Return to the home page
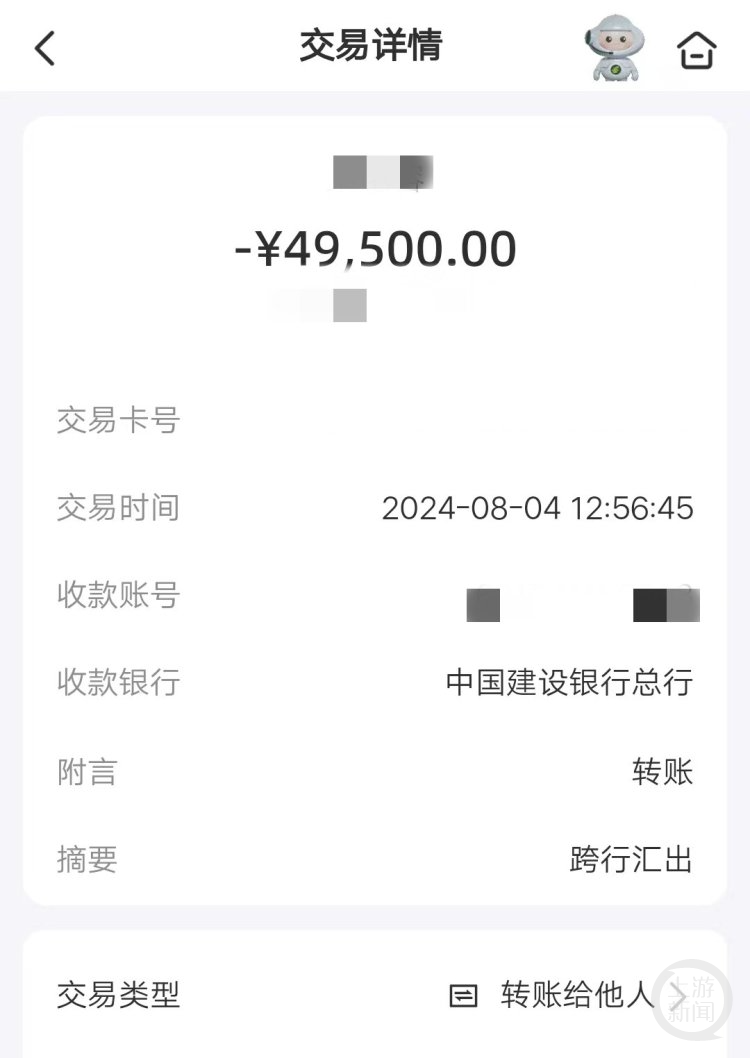750x1058 pixels. [x=697, y=48]
